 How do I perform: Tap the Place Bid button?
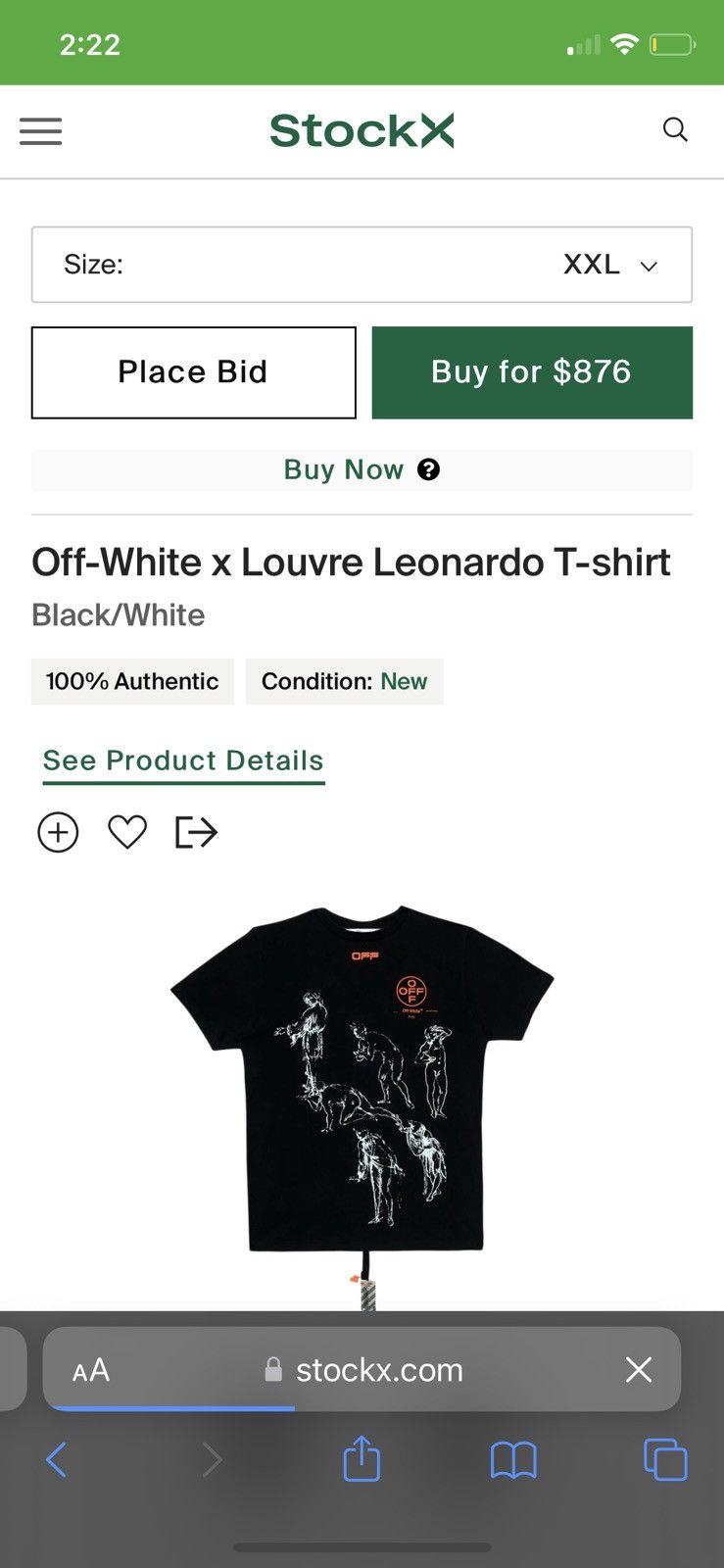coord(193,372)
